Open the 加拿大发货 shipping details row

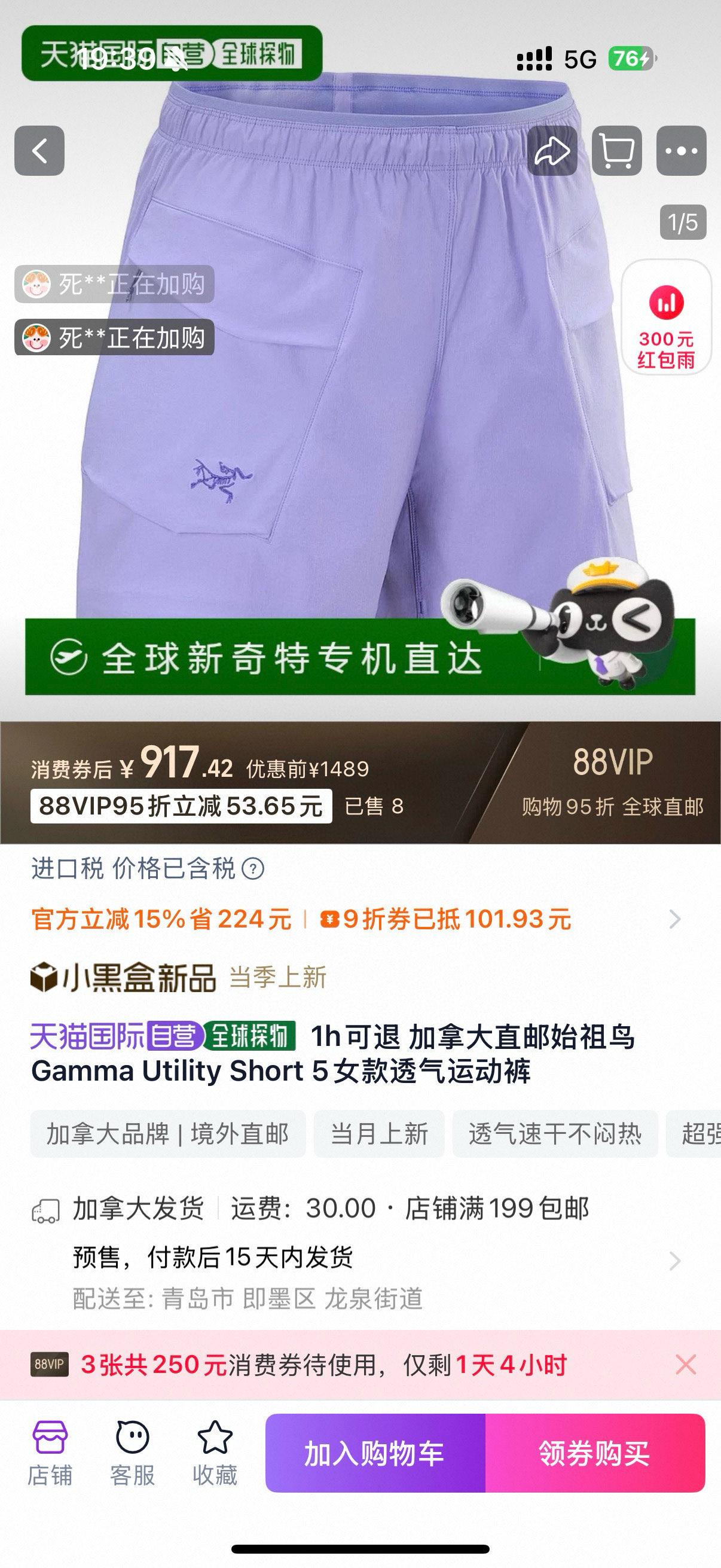[x=674, y=1261]
